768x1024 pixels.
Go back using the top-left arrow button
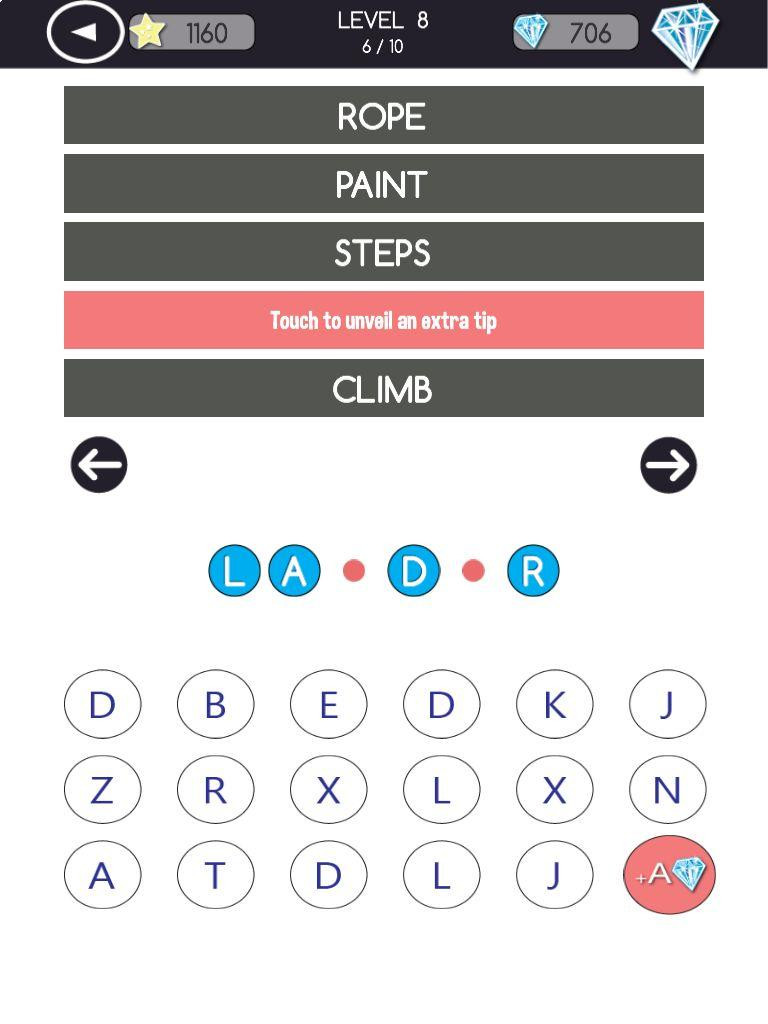[85, 32]
